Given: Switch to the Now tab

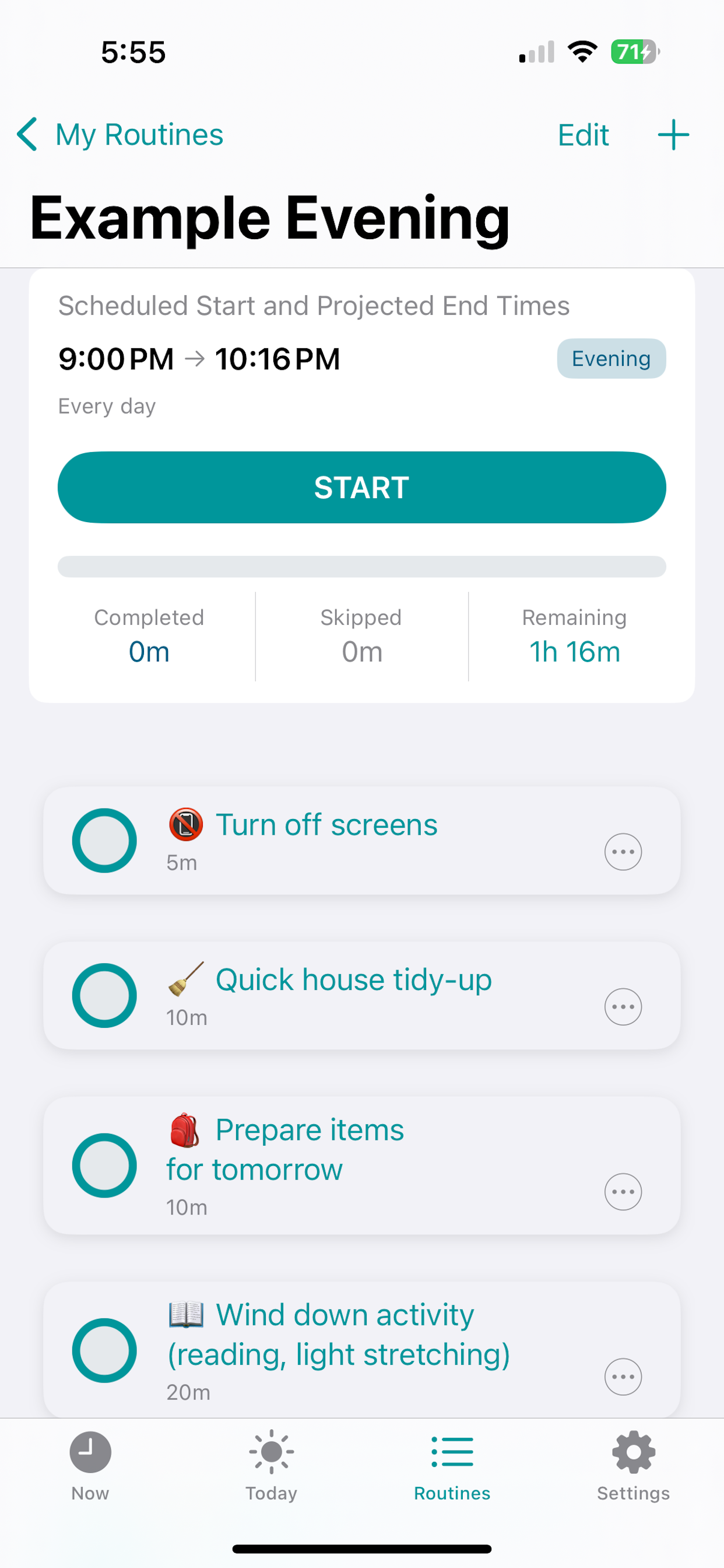Looking at the screenshot, I should coord(90,1467).
